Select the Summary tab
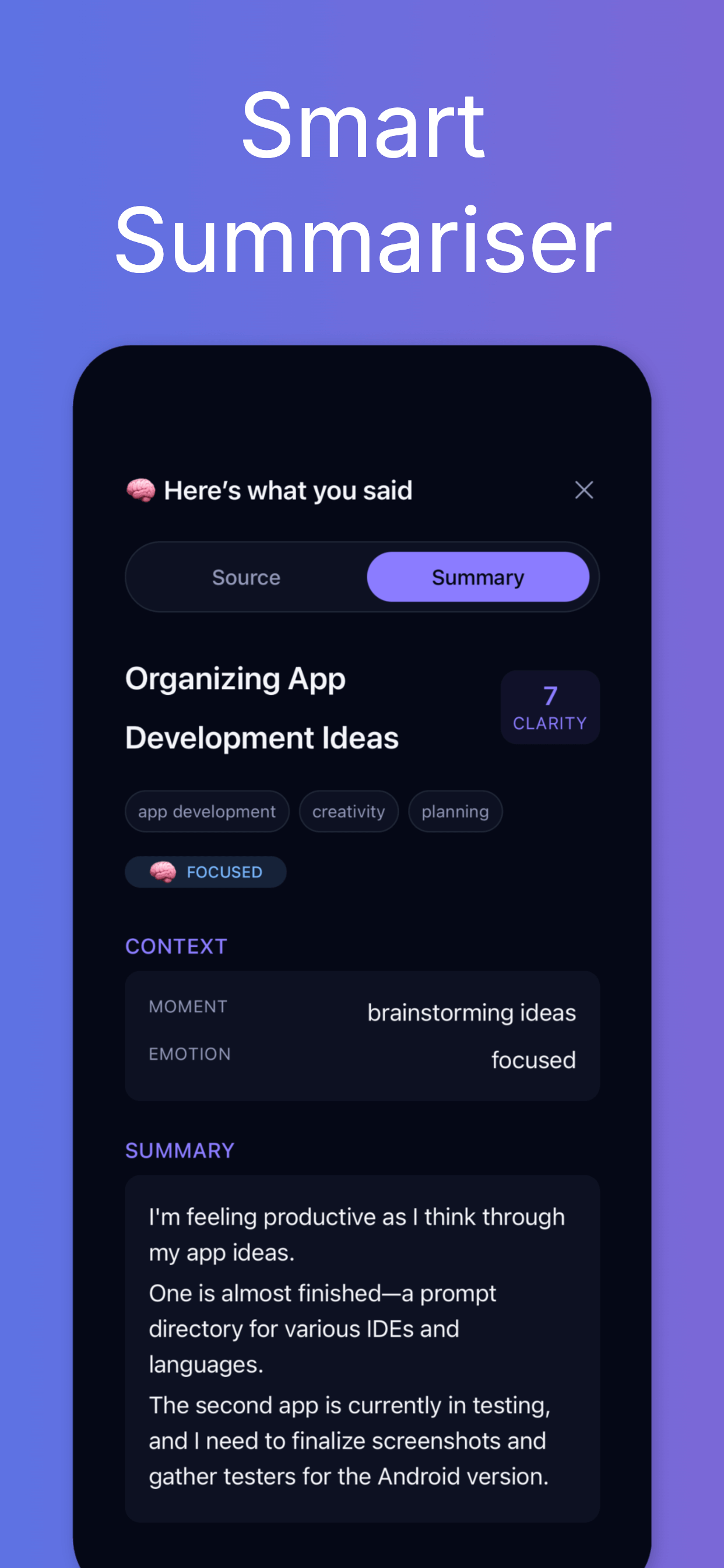The width and height of the screenshot is (724, 1568). pyautogui.click(x=477, y=576)
